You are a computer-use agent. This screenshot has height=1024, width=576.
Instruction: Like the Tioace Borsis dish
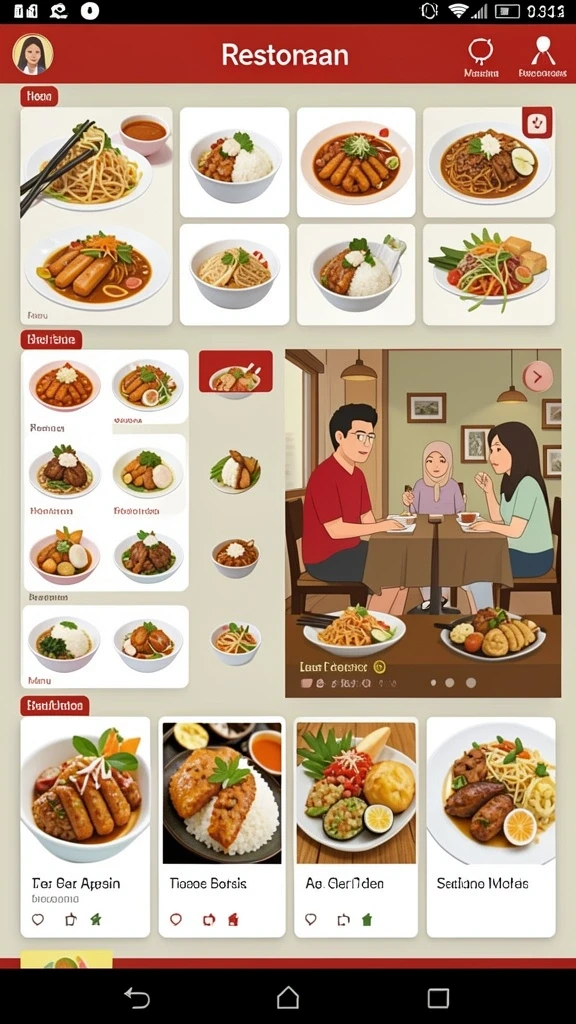coord(176,920)
